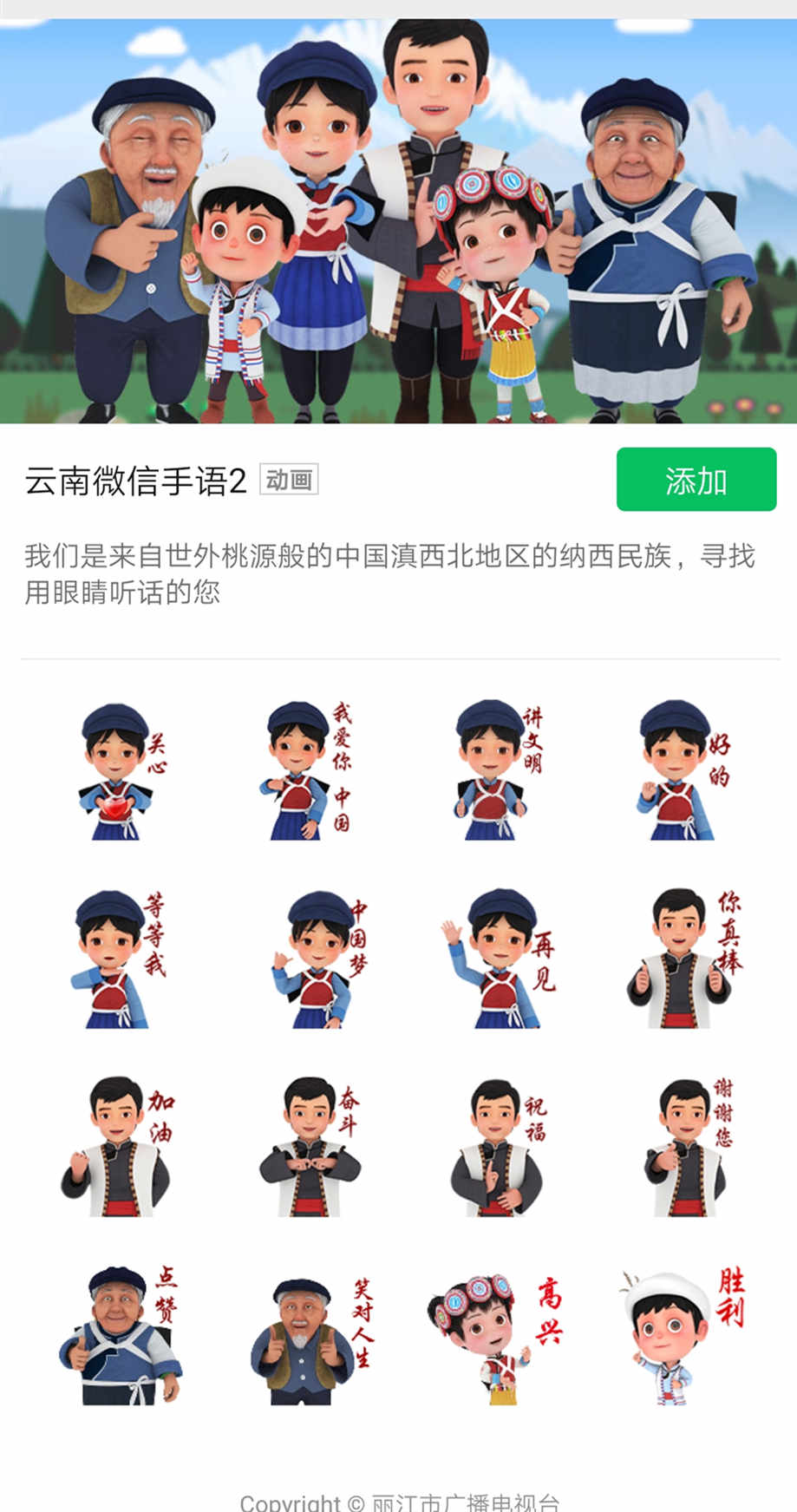Tap the green 添加 button
Screen dimensions: 797x1512
click(696, 480)
